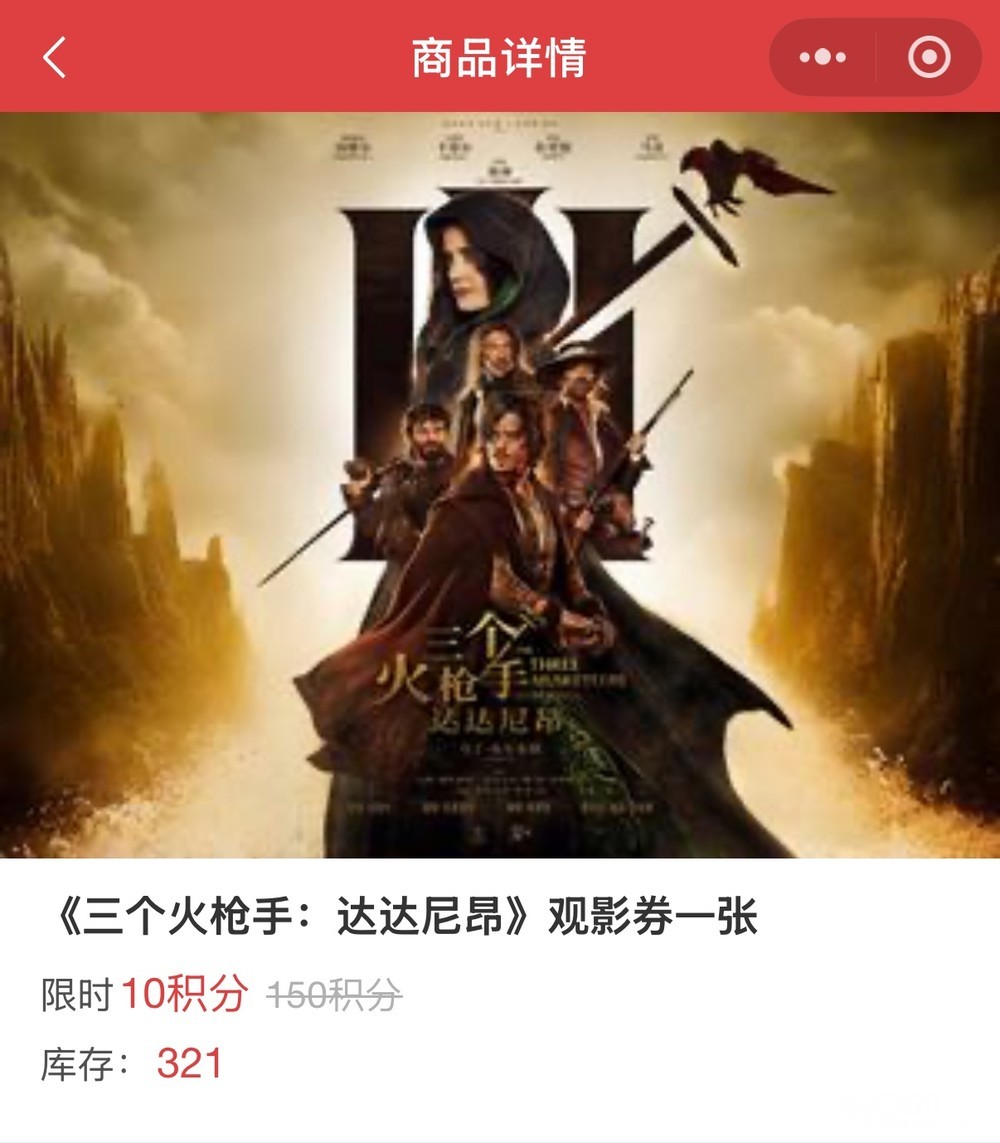
Task: Close the mini program with the circle button
Action: (929, 57)
